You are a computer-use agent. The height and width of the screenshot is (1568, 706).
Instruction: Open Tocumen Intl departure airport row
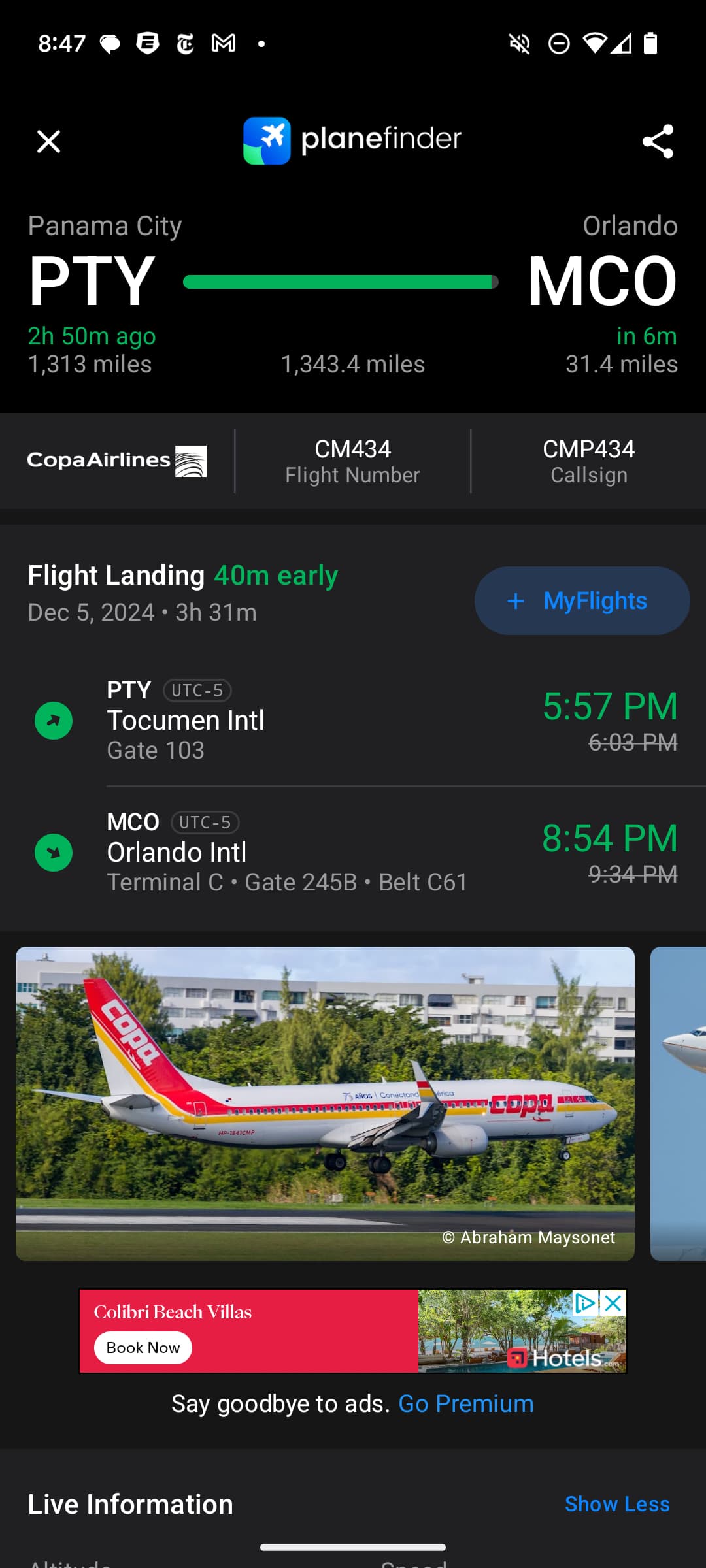pos(186,721)
